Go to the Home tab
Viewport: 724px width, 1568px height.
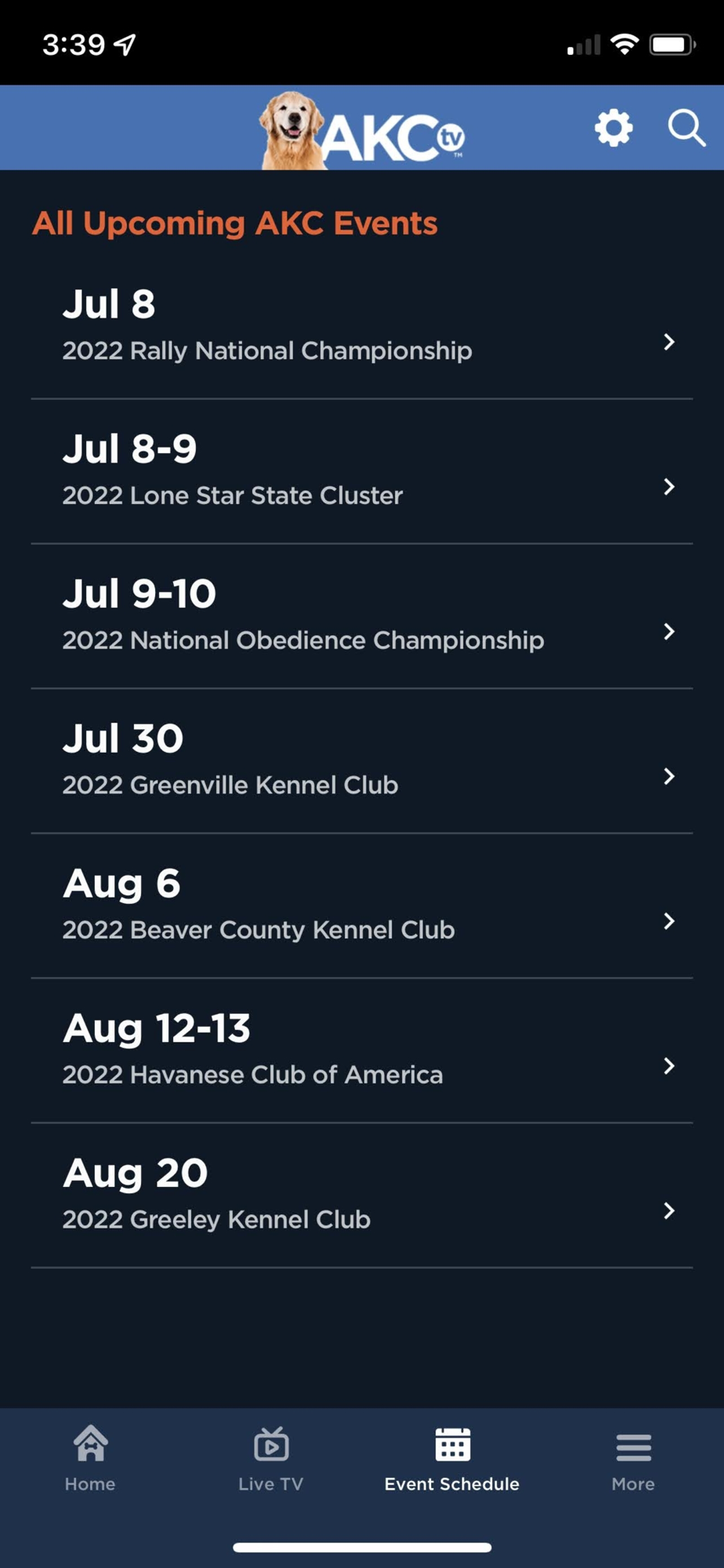point(90,1458)
